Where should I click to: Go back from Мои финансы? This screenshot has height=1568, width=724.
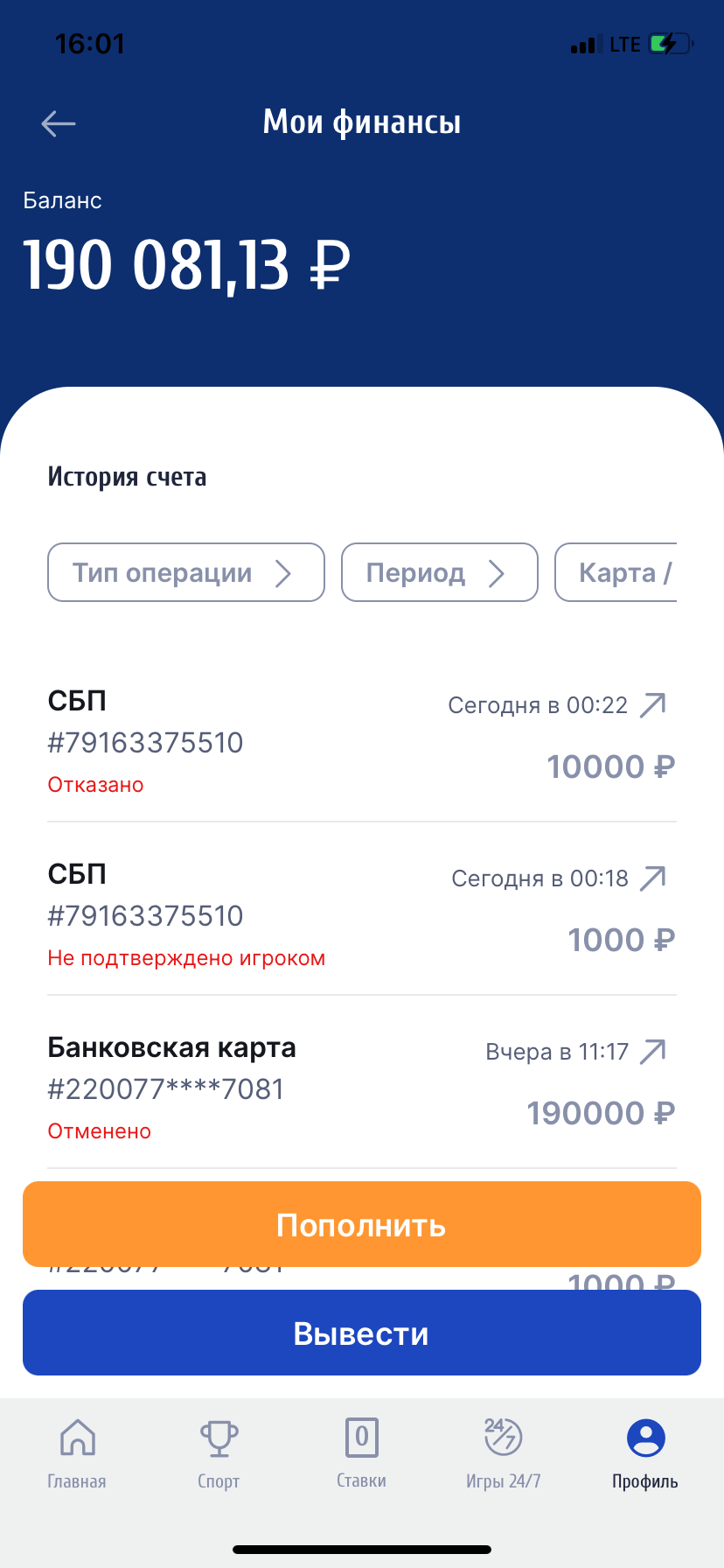59,123
